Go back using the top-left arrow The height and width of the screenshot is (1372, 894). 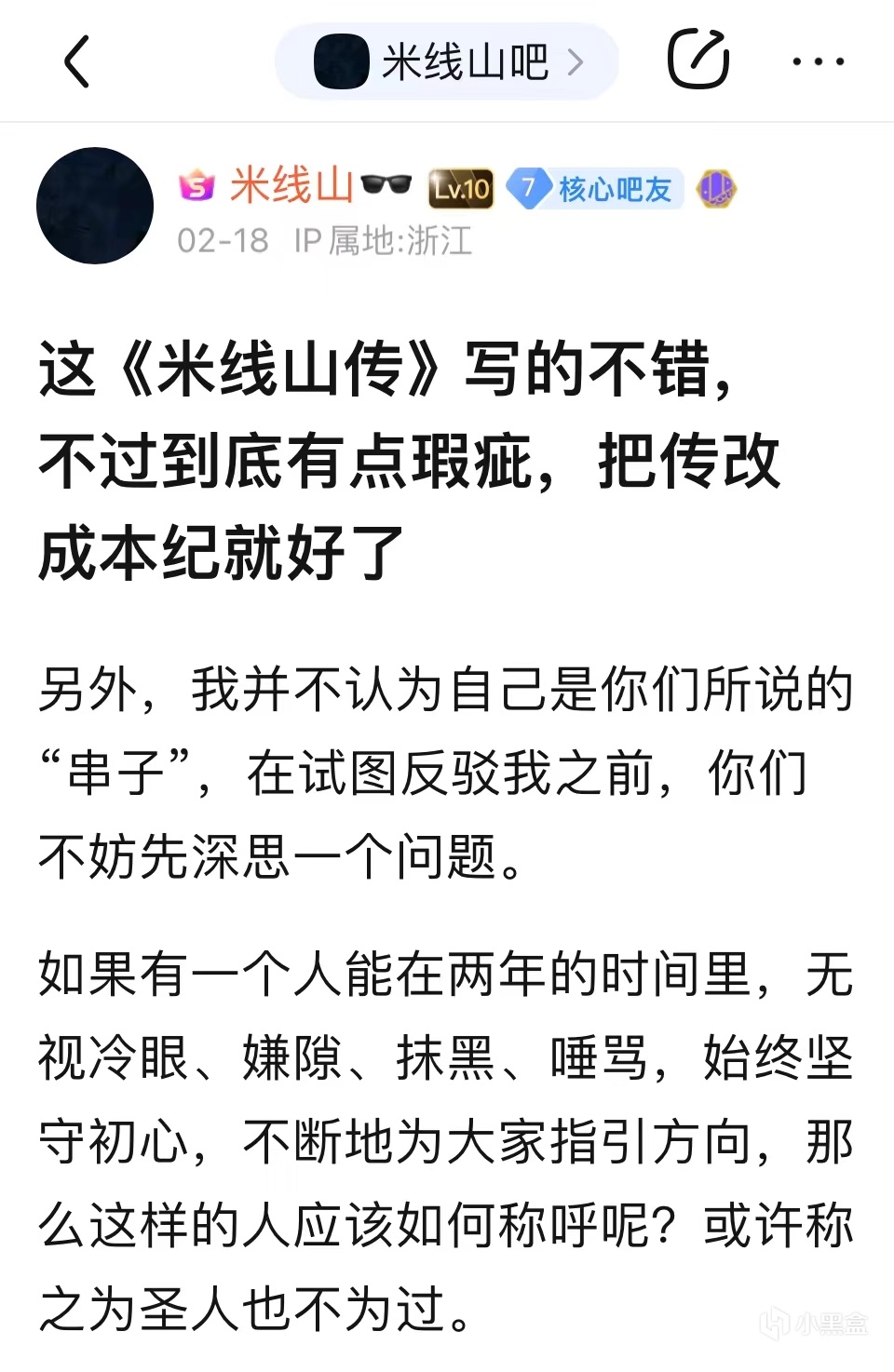tap(77, 61)
